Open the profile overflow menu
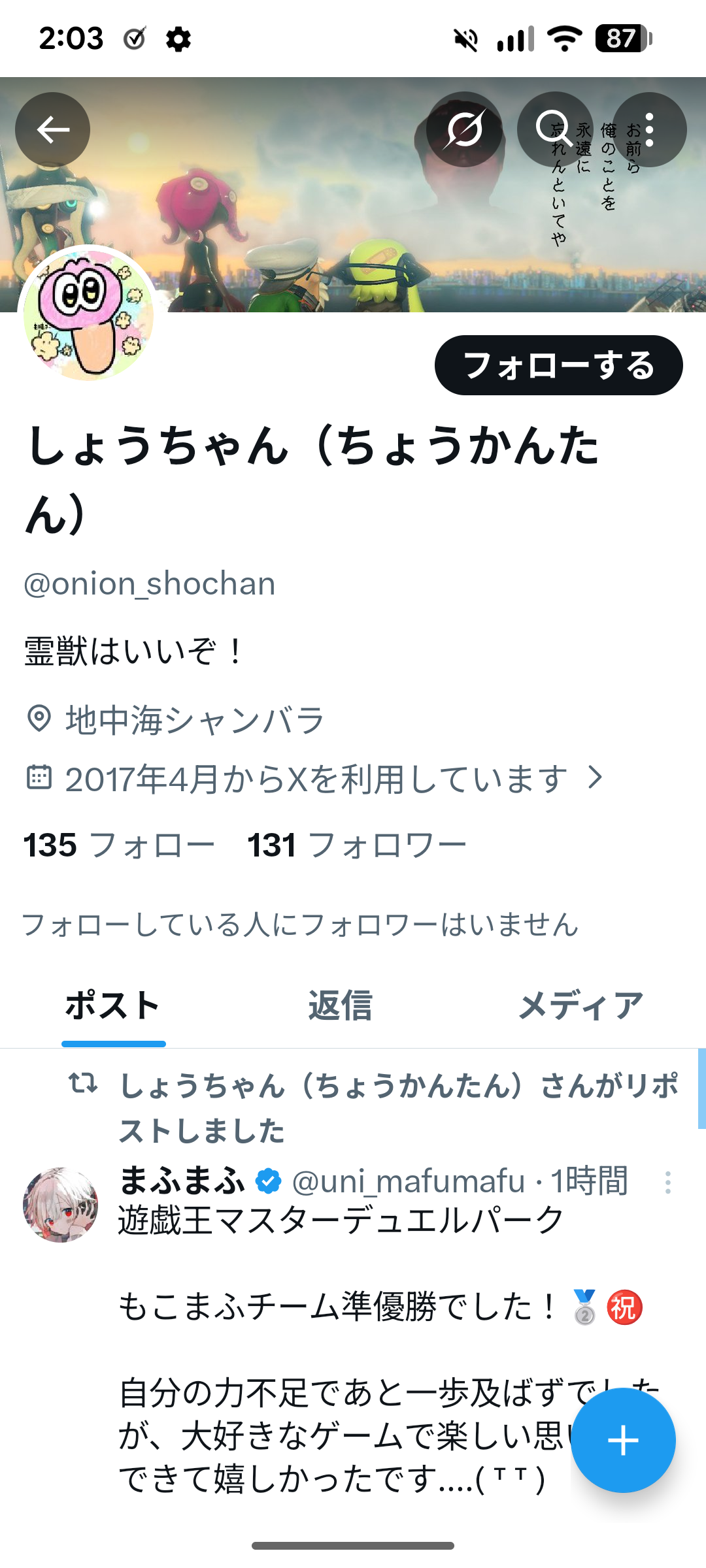 (x=649, y=129)
